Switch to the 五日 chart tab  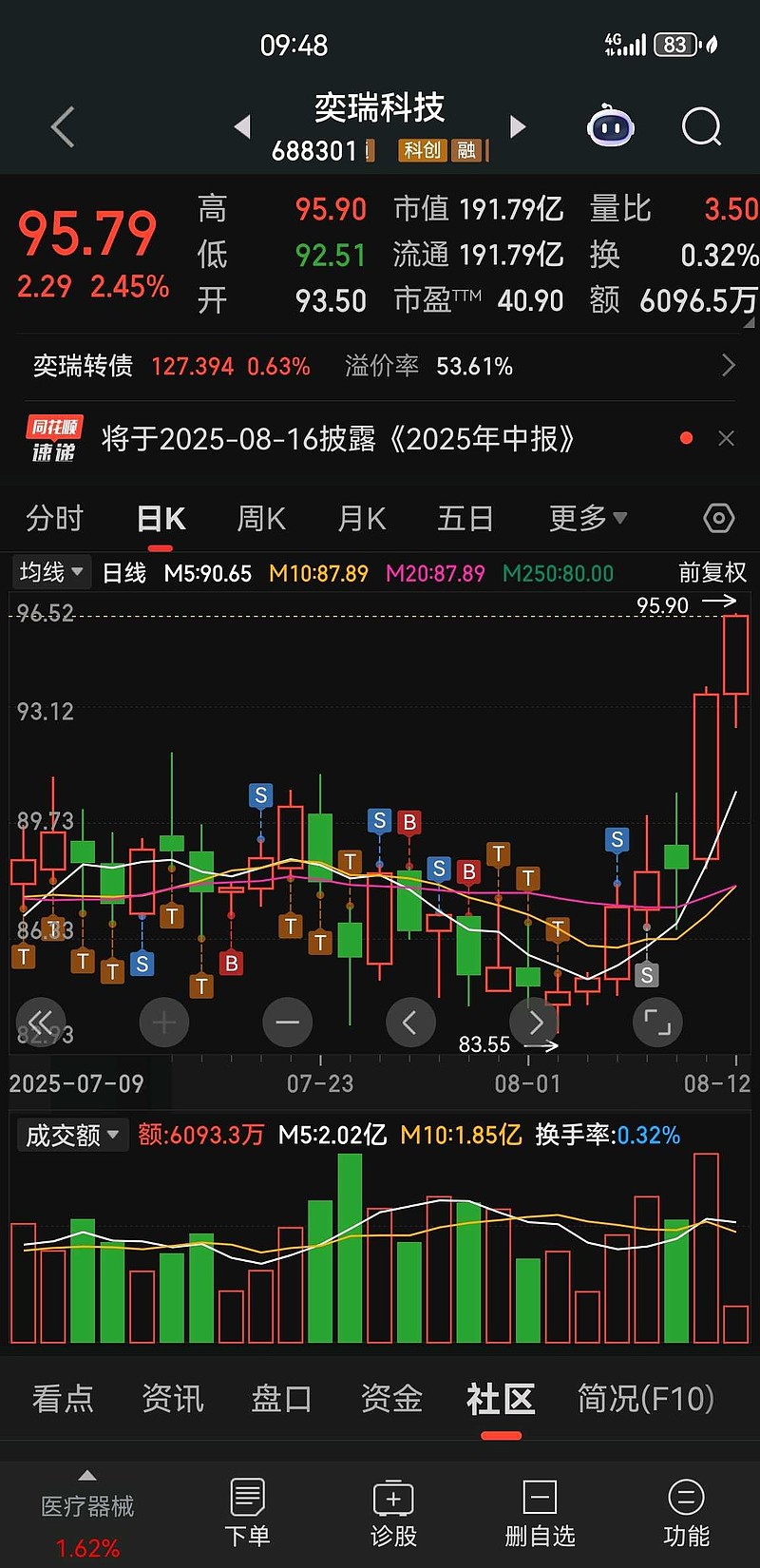465,519
